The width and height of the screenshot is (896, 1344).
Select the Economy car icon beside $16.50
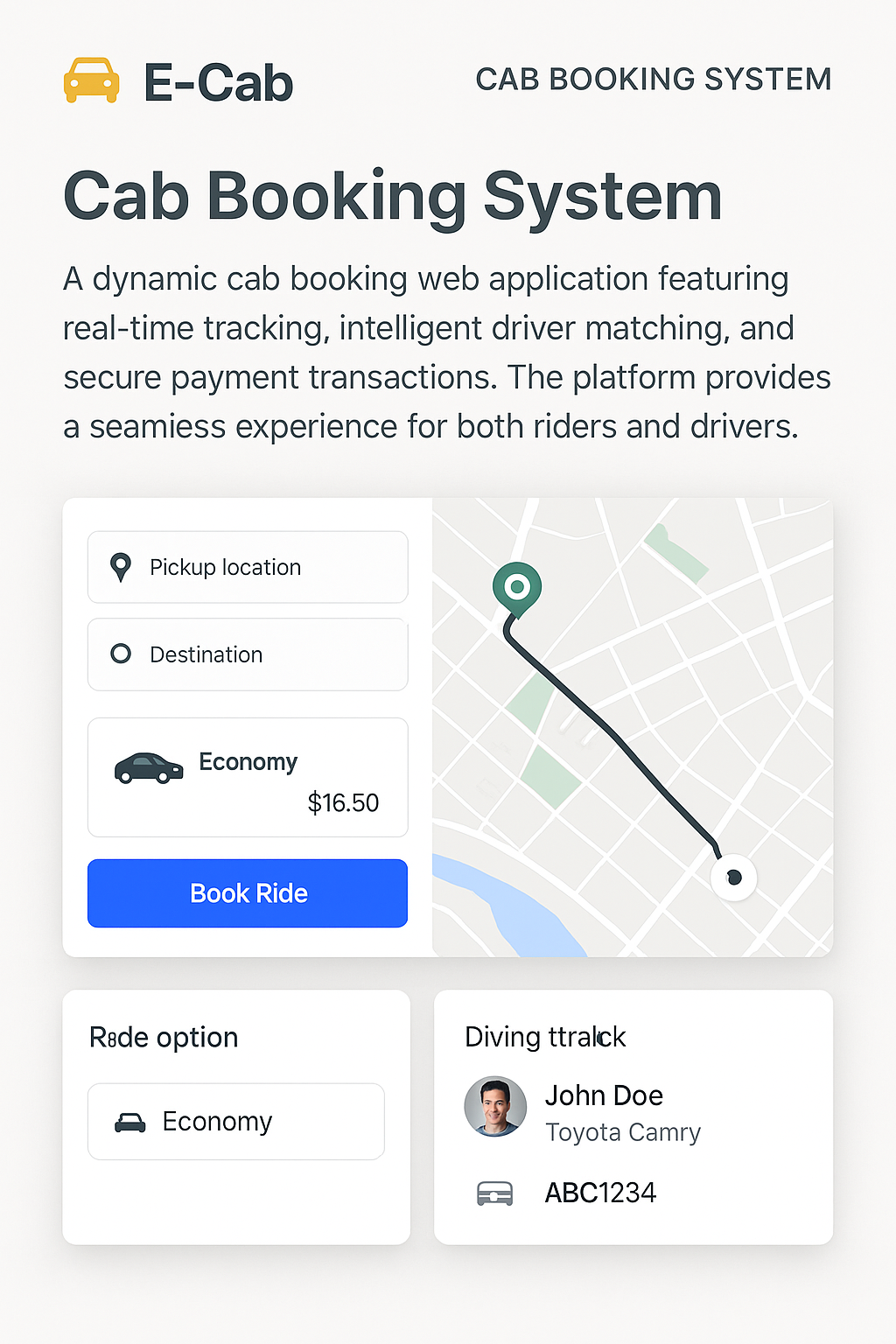coord(147,768)
